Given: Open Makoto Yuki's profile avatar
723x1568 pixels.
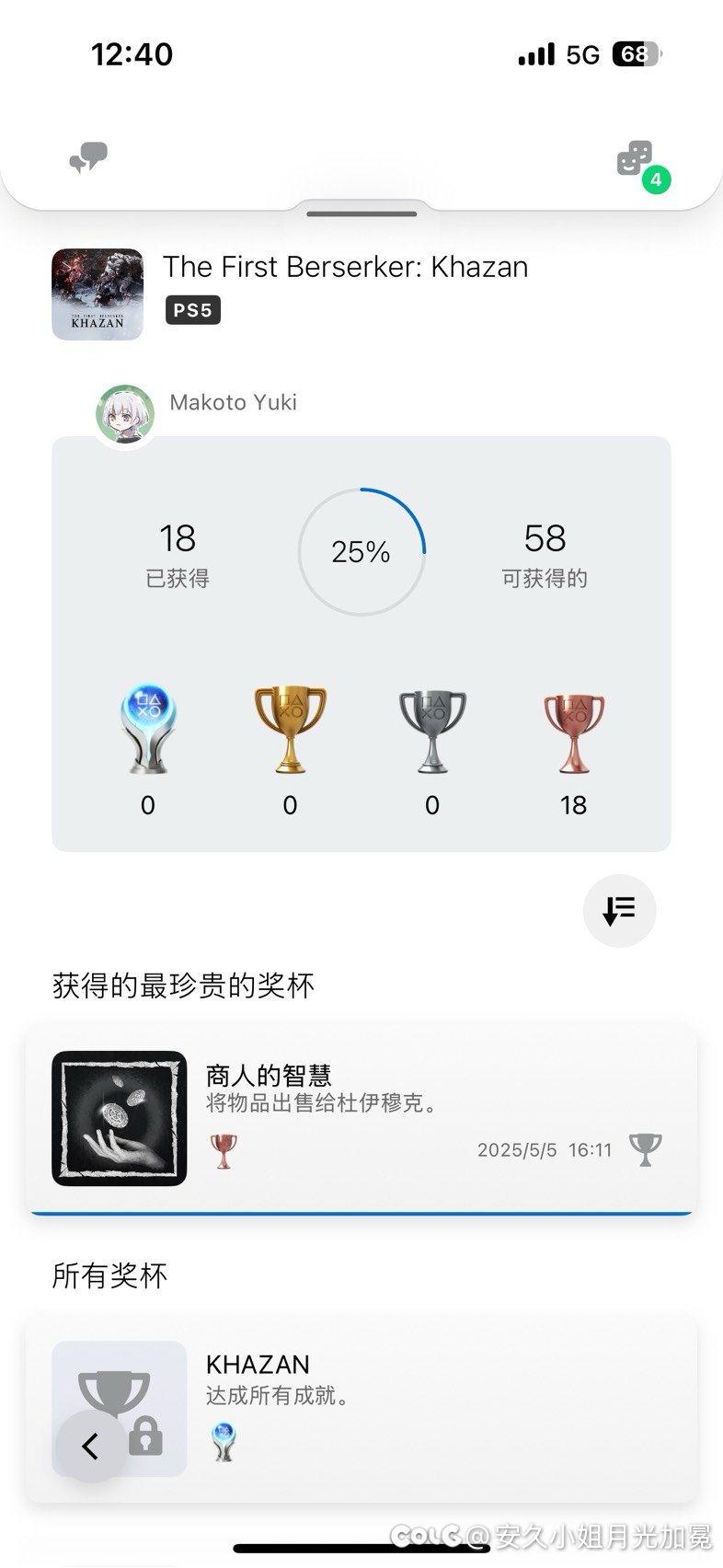Looking at the screenshot, I should (x=125, y=414).
